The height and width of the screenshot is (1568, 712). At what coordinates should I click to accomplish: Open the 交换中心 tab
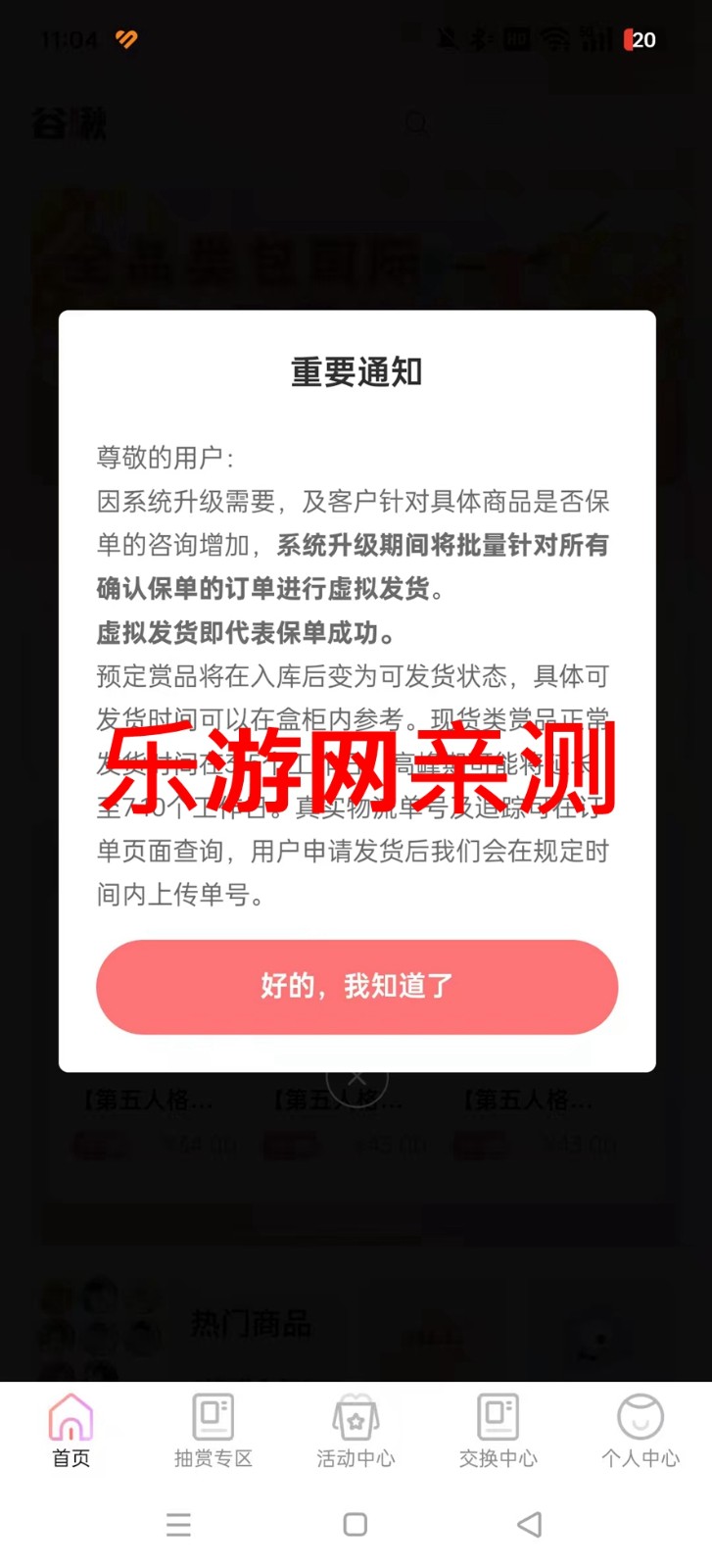[x=498, y=1431]
